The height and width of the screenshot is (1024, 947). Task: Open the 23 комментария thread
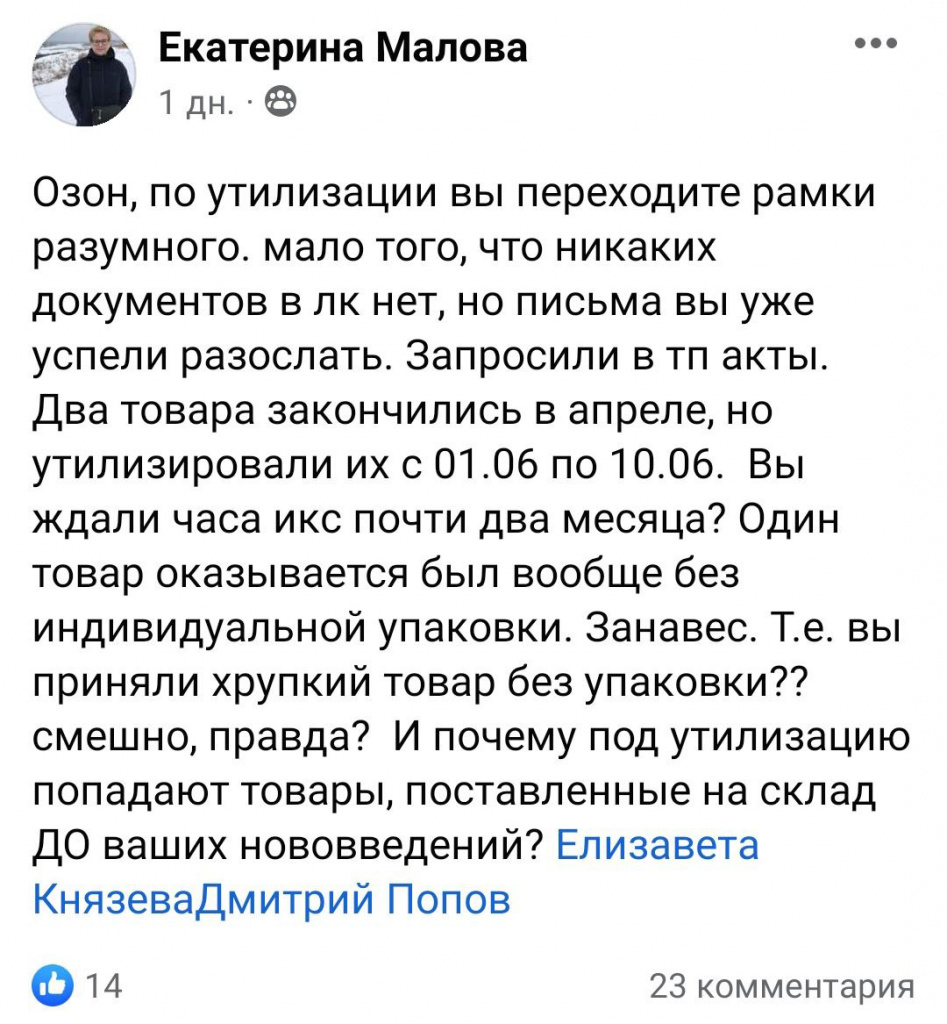pyautogui.click(x=782, y=986)
